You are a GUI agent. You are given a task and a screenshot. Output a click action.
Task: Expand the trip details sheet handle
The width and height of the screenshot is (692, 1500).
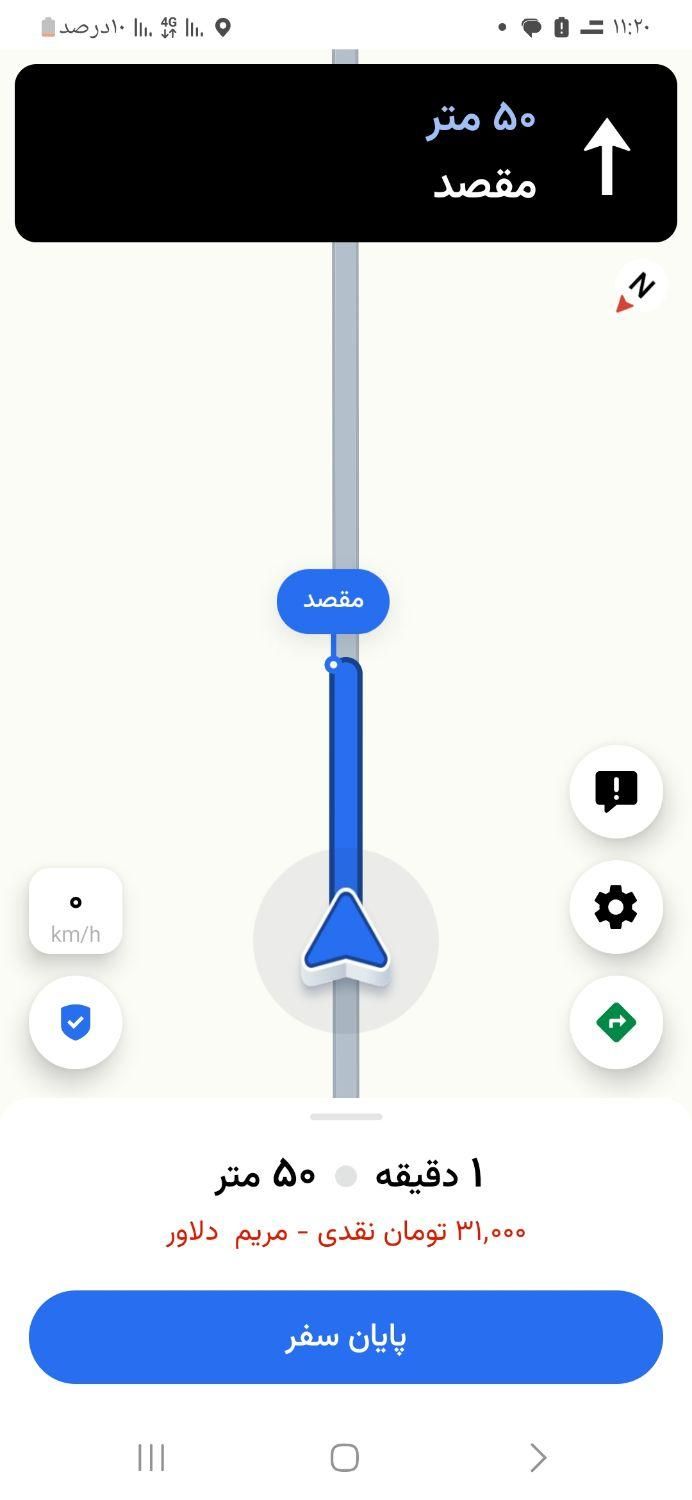tap(346, 1116)
